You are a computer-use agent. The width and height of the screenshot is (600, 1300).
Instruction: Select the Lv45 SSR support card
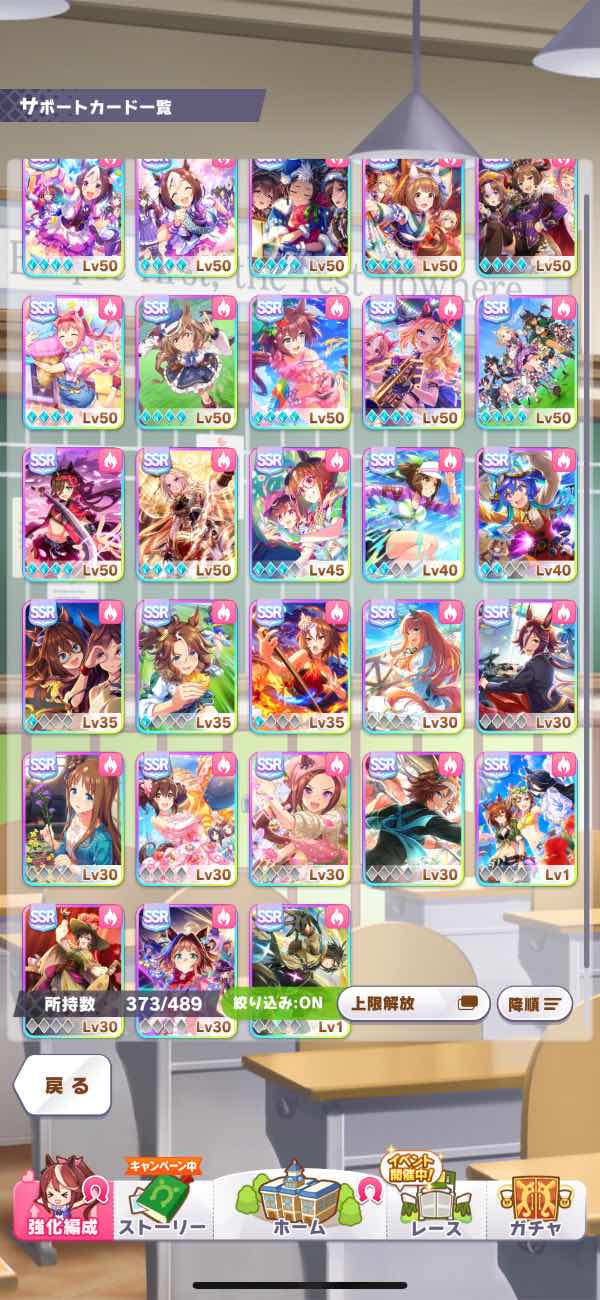[x=300, y=514]
